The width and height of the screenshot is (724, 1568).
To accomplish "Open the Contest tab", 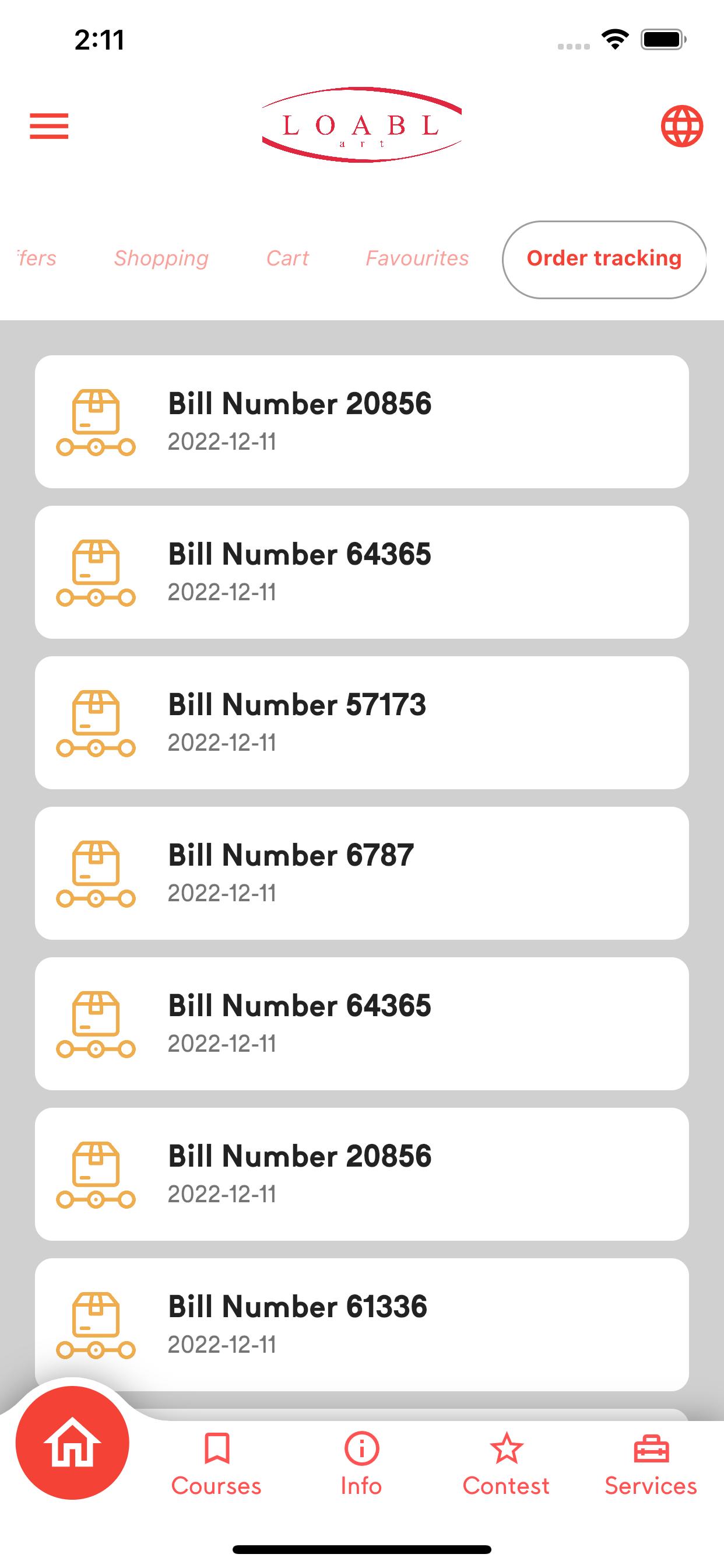I will (506, 1464).
